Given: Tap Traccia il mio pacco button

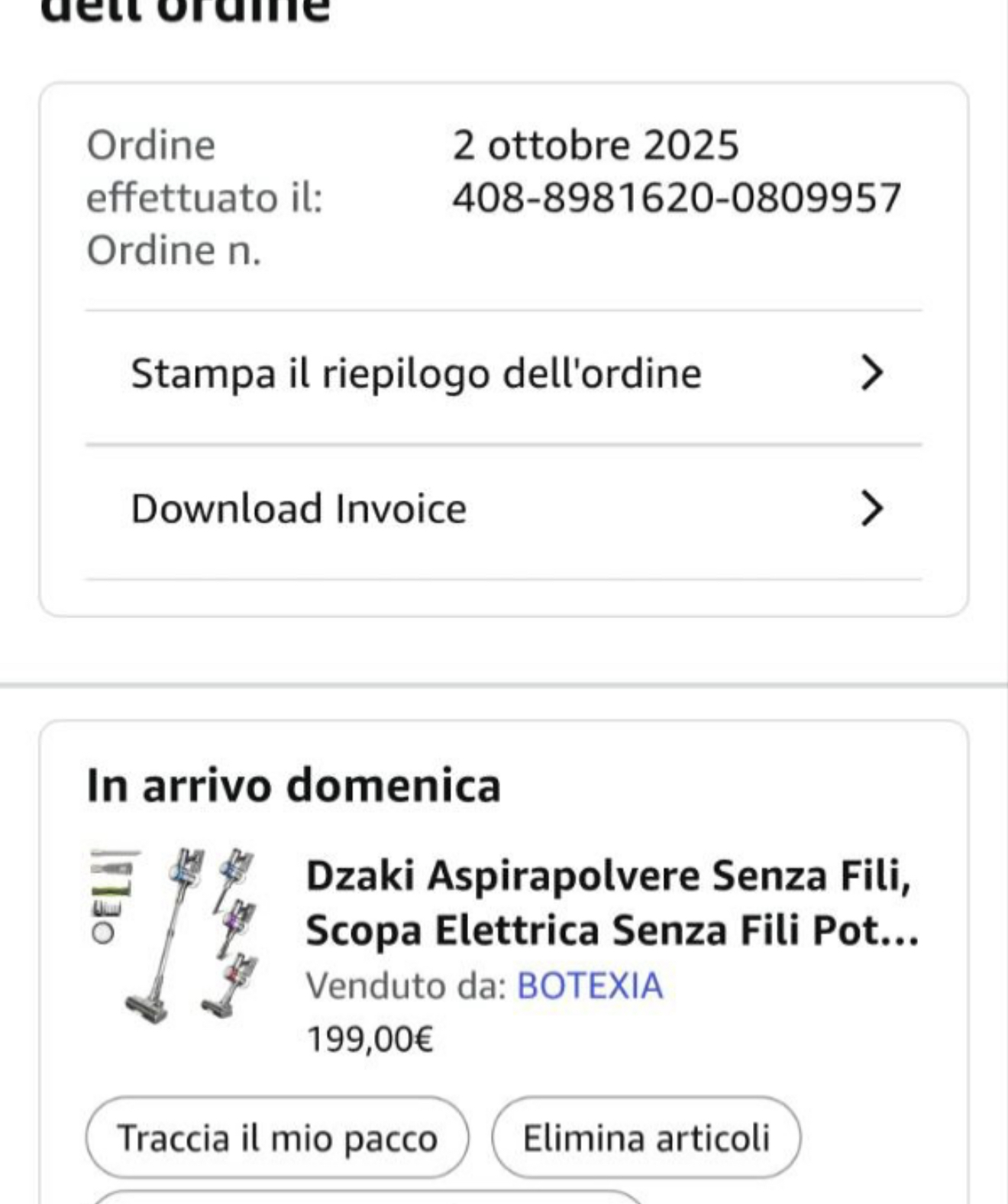Looking at the screenshot, I should 276,1138.
